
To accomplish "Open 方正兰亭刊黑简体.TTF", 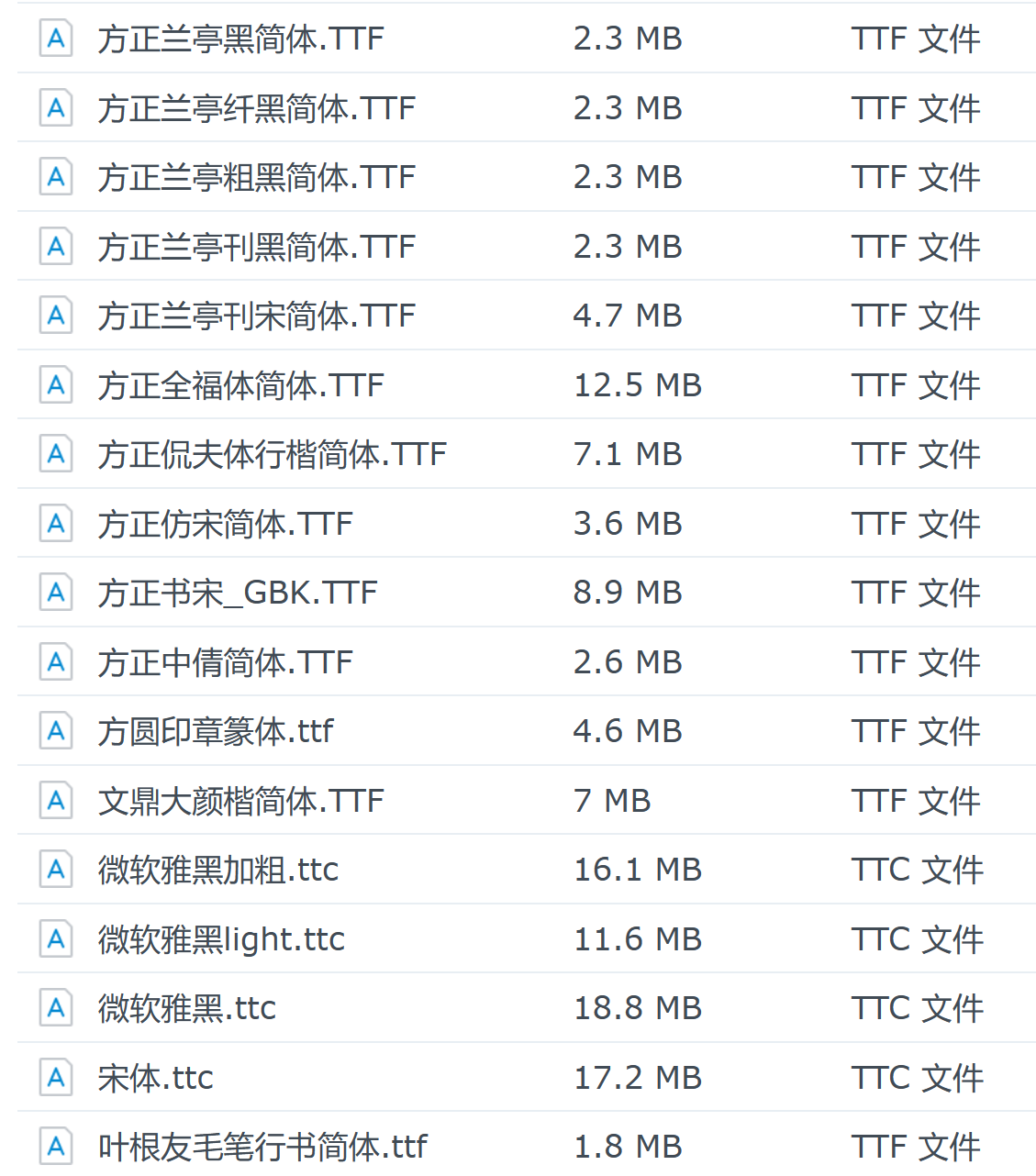I will point(255,246).
